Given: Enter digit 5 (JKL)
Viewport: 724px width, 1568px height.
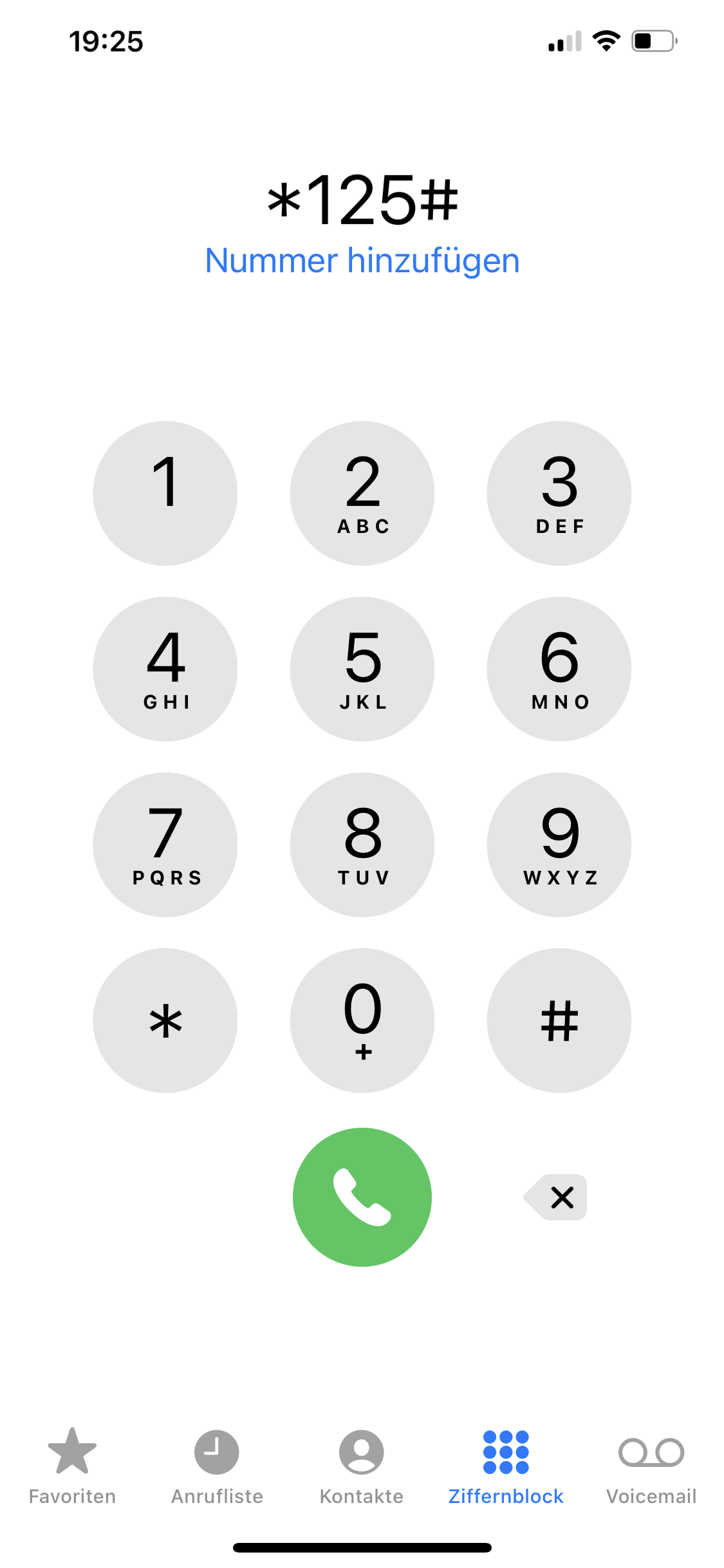Looking at the screenshot, I should tap(362, 669).
